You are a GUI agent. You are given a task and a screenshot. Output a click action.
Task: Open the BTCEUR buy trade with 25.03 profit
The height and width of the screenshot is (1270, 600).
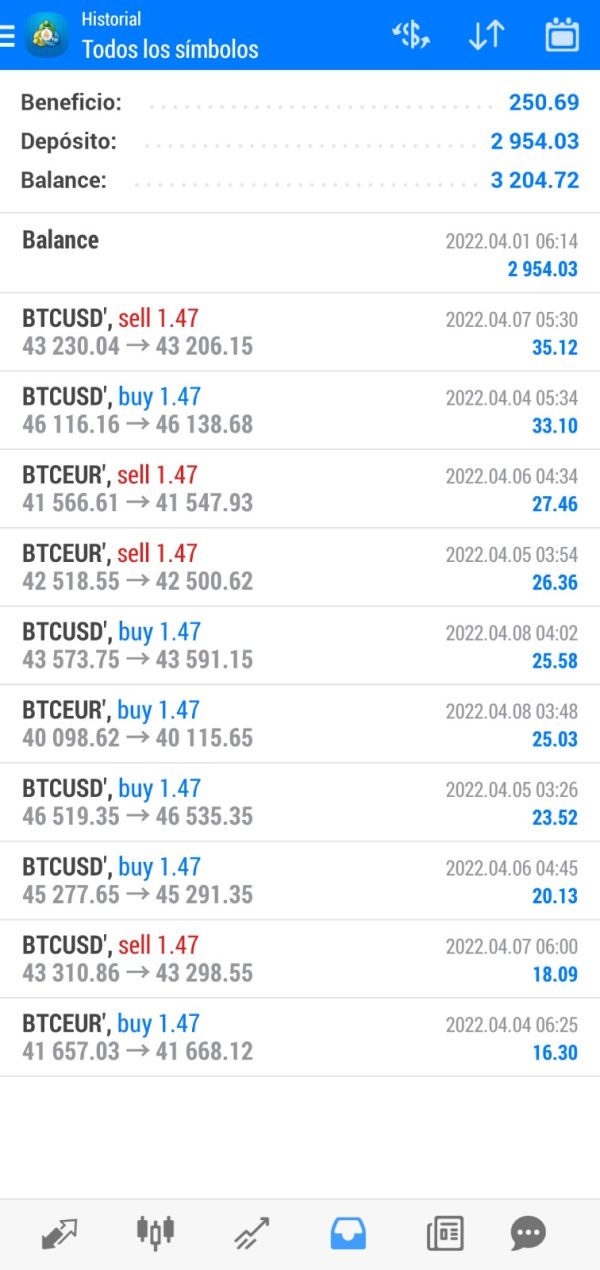click(300, 724)
